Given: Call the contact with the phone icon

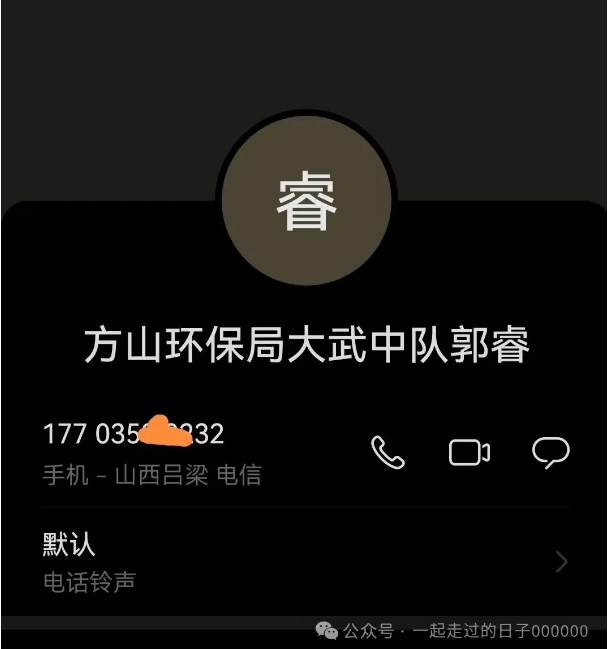Looking at the screenshot, I should click(388, 453).
